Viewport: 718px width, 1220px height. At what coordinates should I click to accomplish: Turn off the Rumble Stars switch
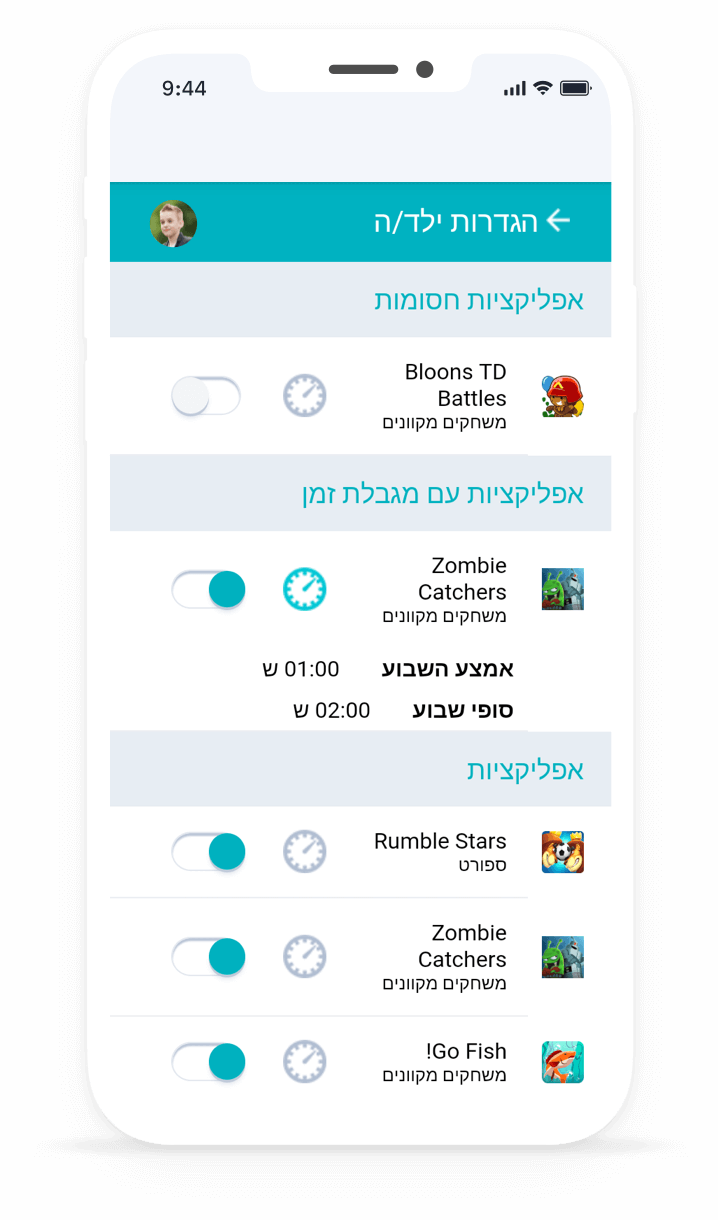pos(208,852)
